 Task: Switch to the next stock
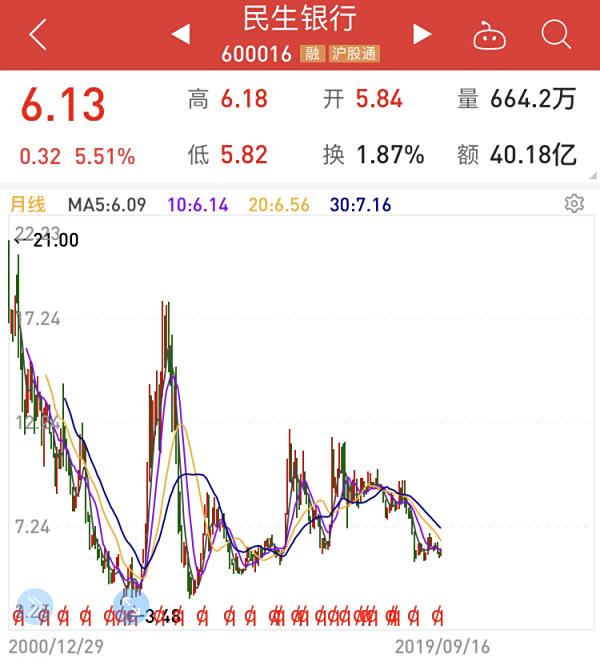coord(422,34)
